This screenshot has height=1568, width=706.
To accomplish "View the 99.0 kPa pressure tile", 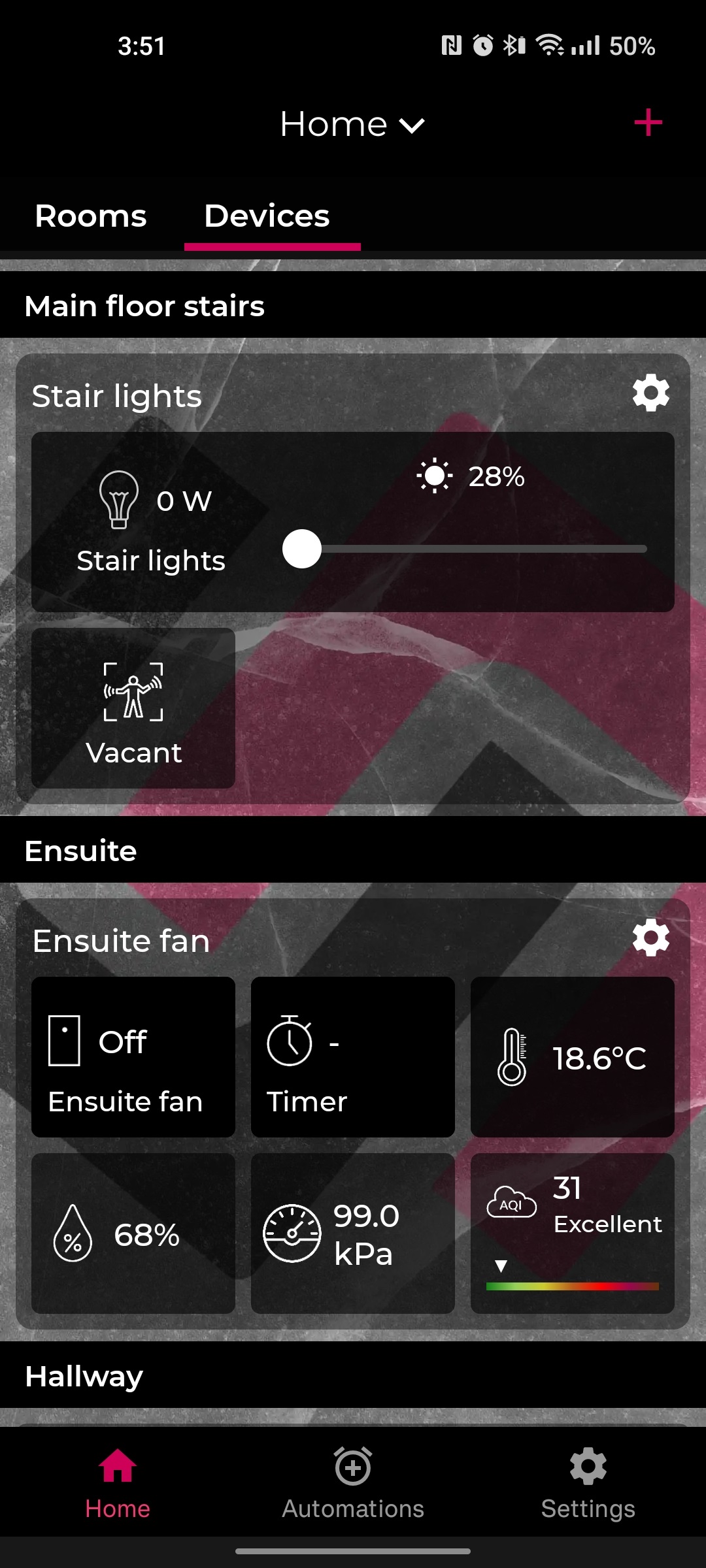I will click(x=353, y=1233).
